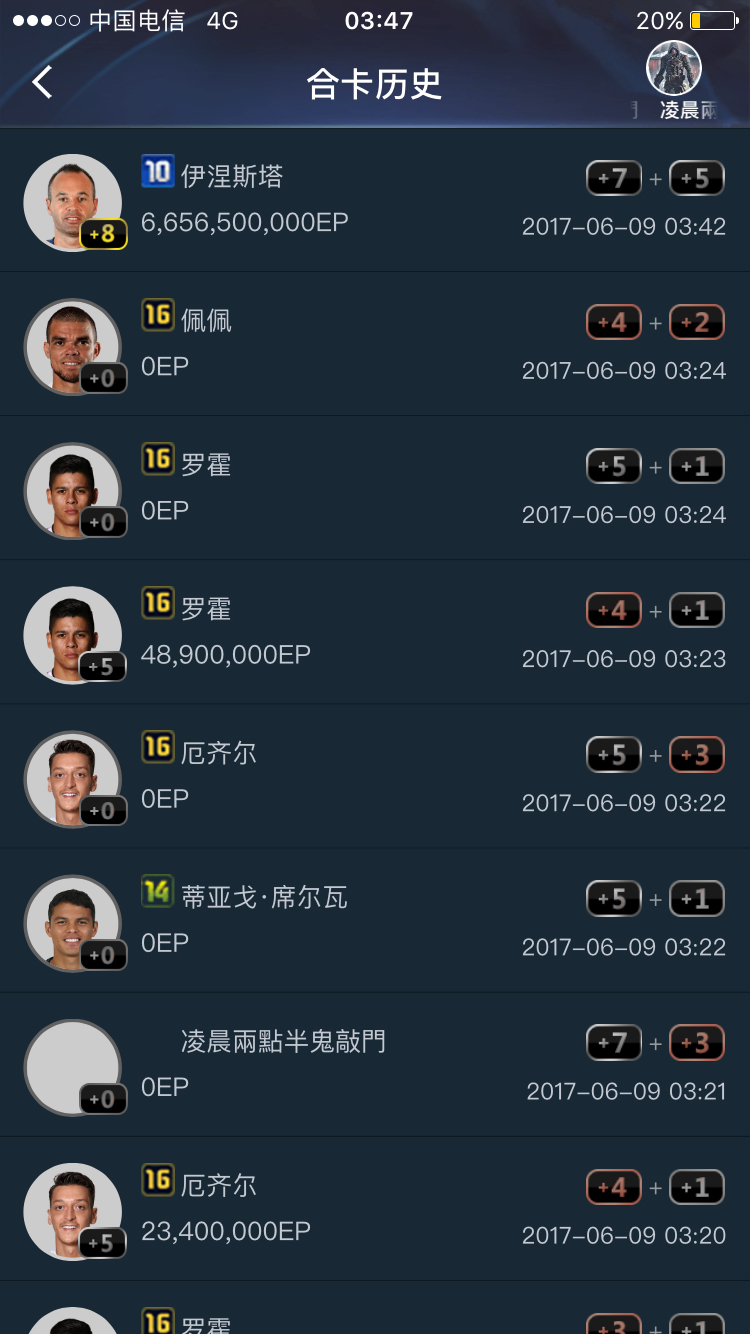
Task: Open the 厄齐尔 record from 03:22
Action: [375, 776]
